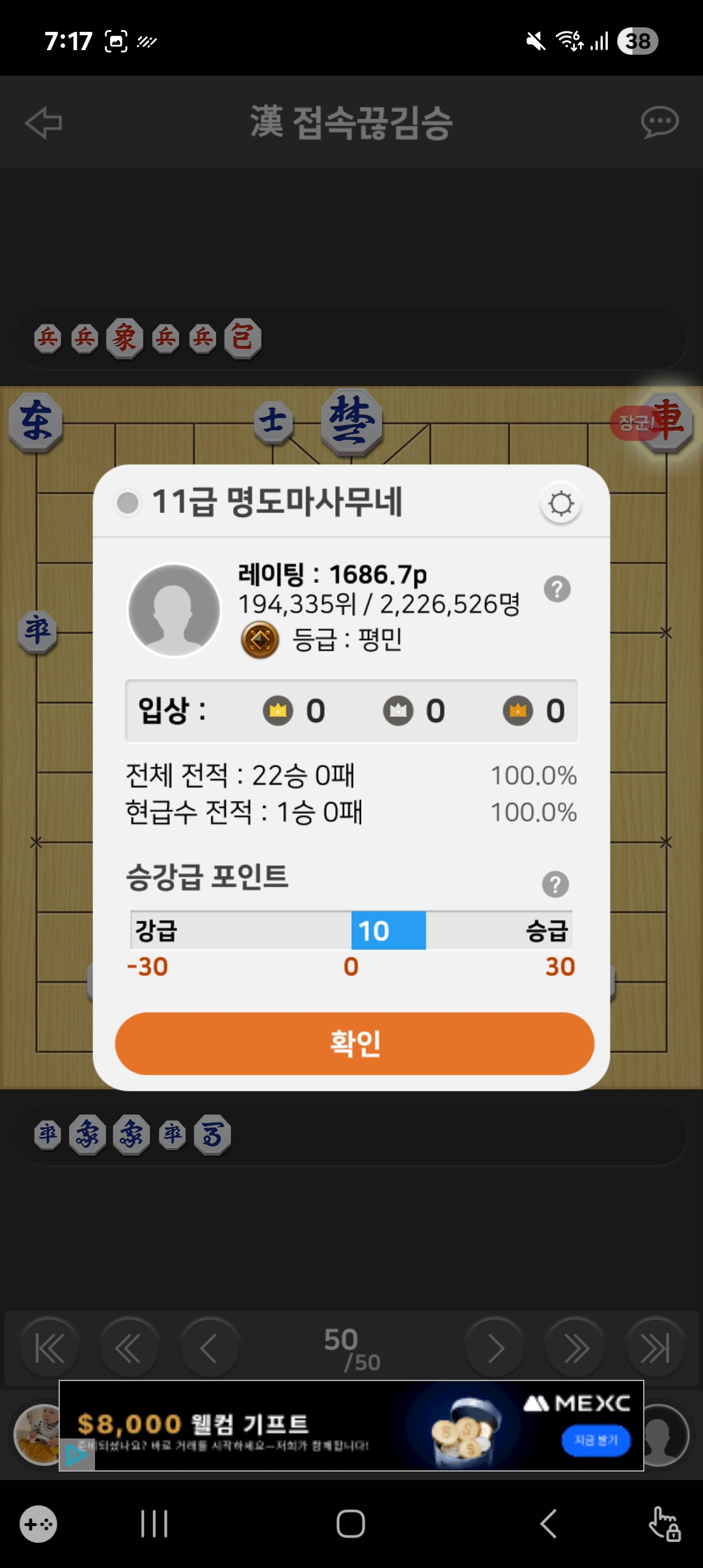
Task: Rewind several moves with the double-left arrows
Action: coord(128,1348)
